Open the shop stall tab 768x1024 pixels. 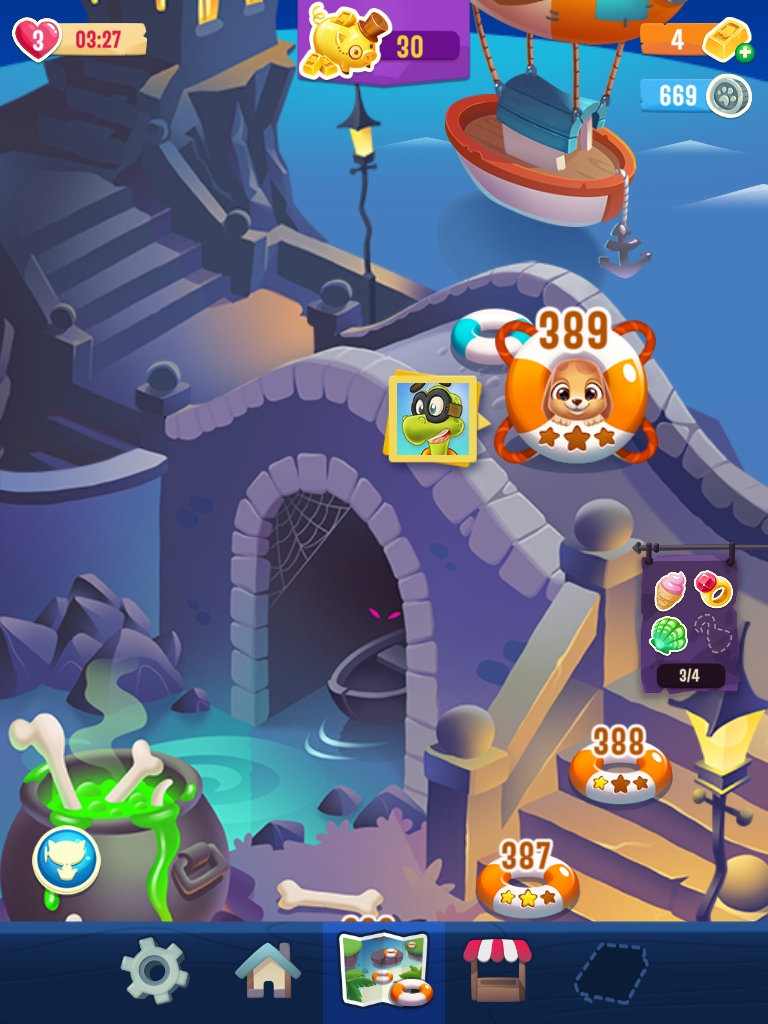pyautogui.click(x=497, y=971)
